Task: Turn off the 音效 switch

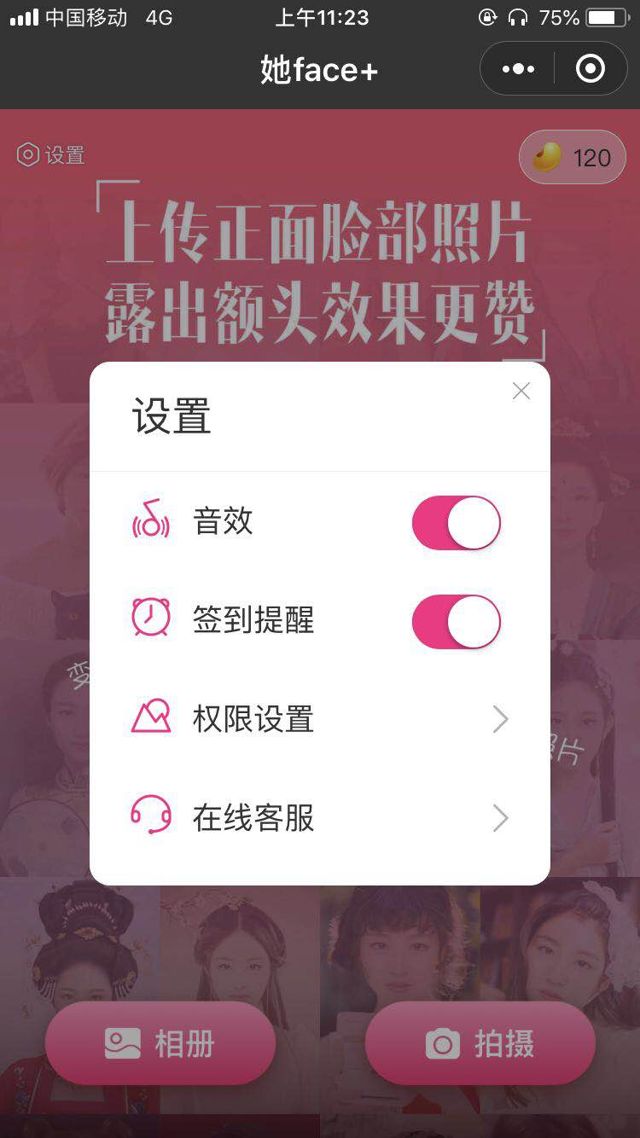Action: coord(456,523)
